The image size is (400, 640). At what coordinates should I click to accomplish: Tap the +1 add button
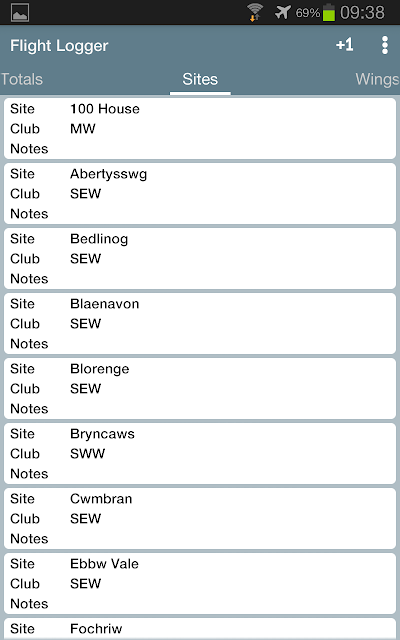[x=344, y=45]
